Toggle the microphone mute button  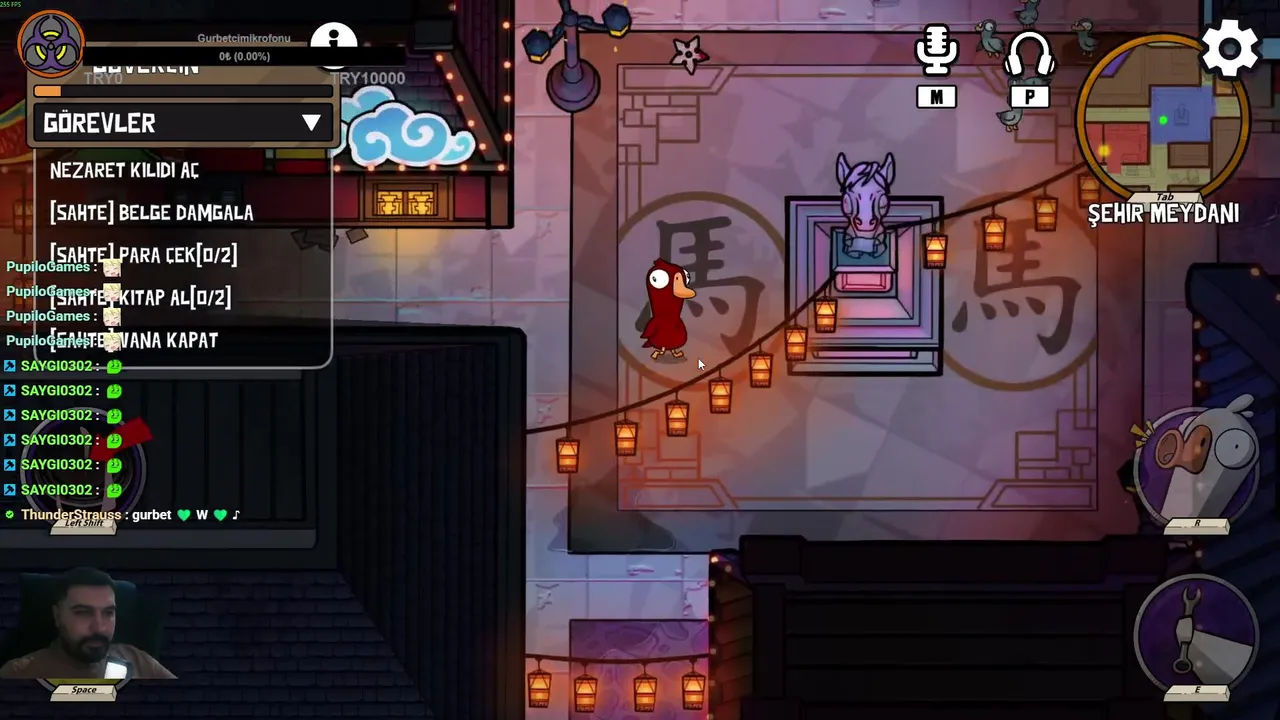[x=936, y=52]
